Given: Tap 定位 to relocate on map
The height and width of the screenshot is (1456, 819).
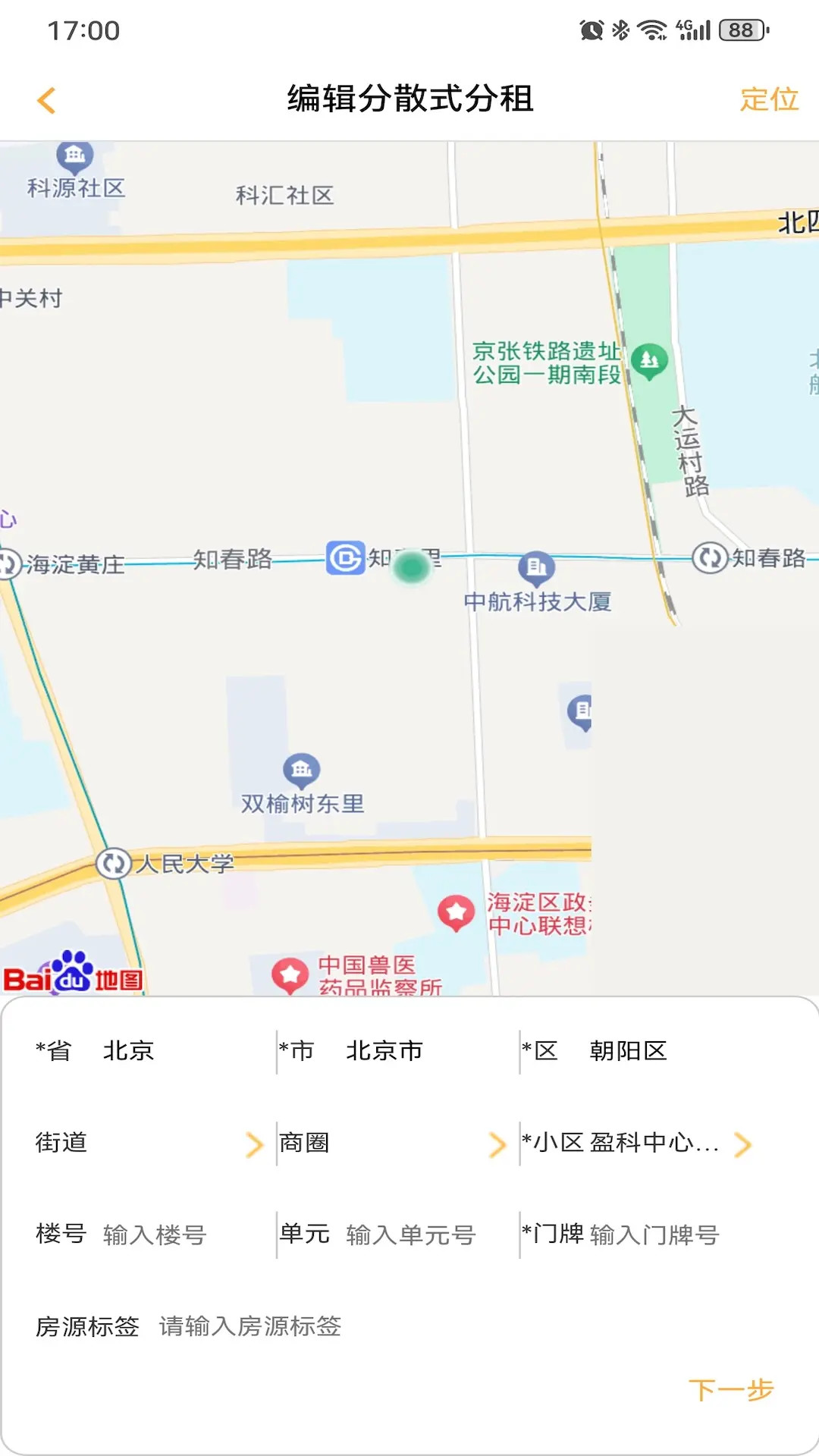Looking at the screenshot, I should pyautogui.click(x=770, y=99).
